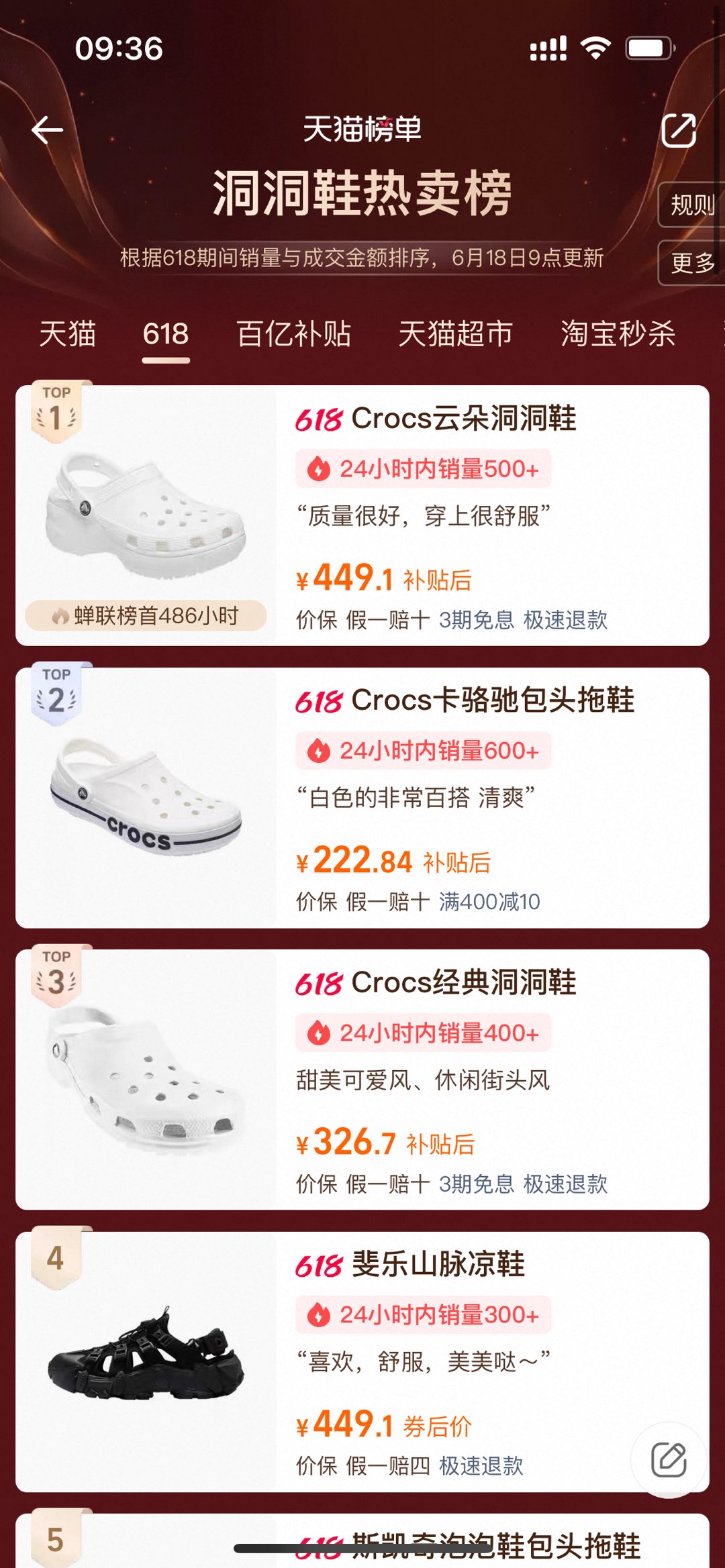Open the 斐乐山脉凉鞋 product card
The width and height of the screenshot is (725, 1568).
[x=362, y=1362]
